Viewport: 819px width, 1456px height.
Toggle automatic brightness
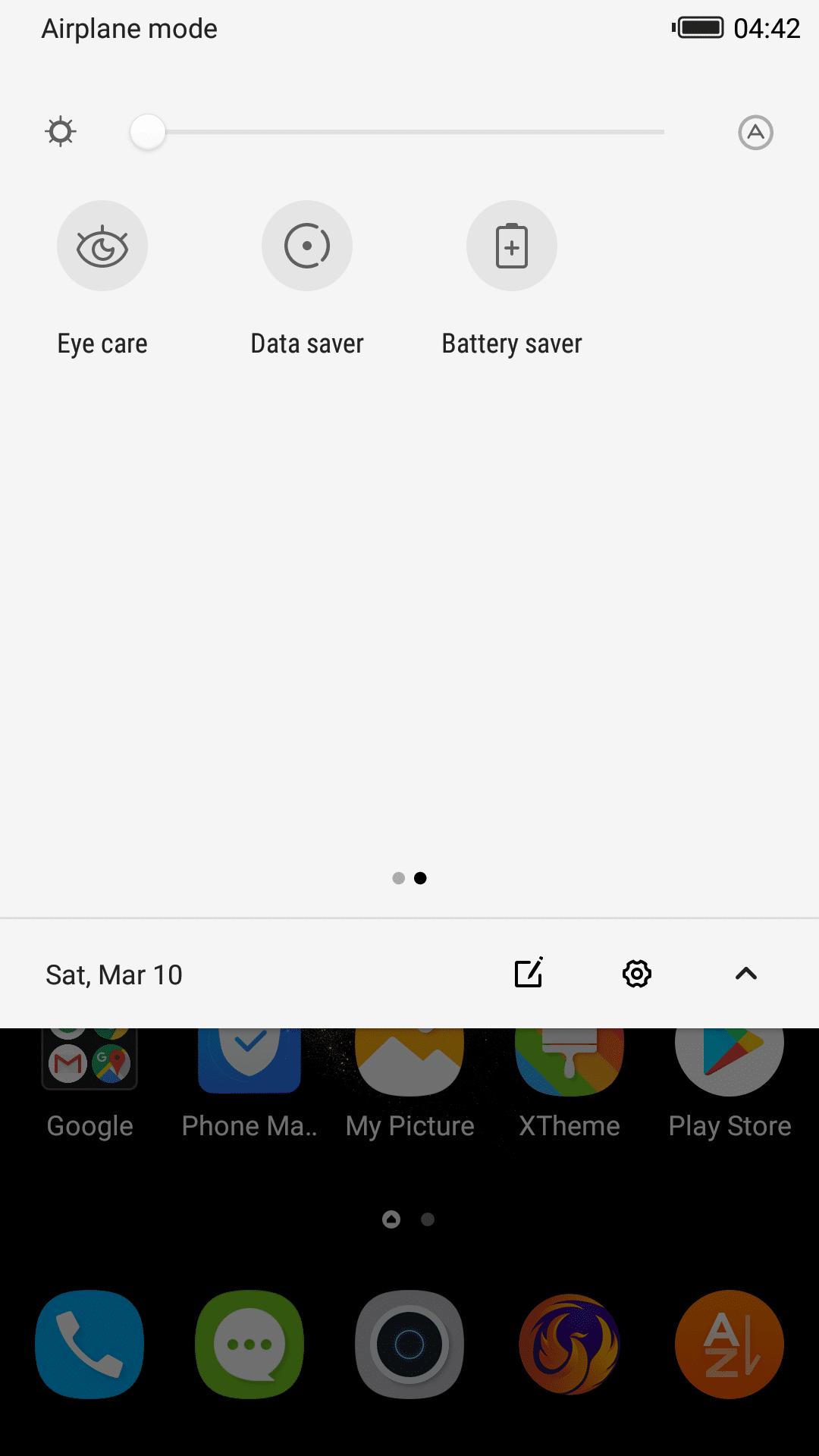(756, 132)
